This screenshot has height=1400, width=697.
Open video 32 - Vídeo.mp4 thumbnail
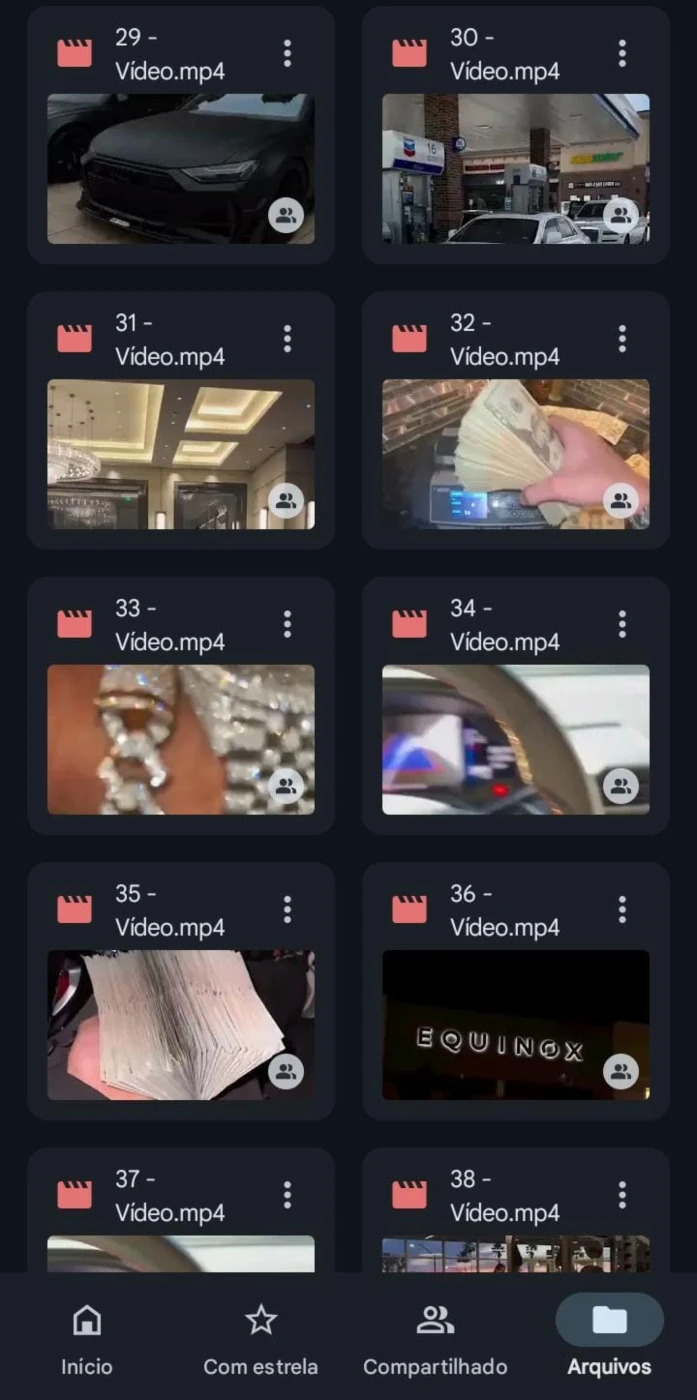[x=516, y=454]
